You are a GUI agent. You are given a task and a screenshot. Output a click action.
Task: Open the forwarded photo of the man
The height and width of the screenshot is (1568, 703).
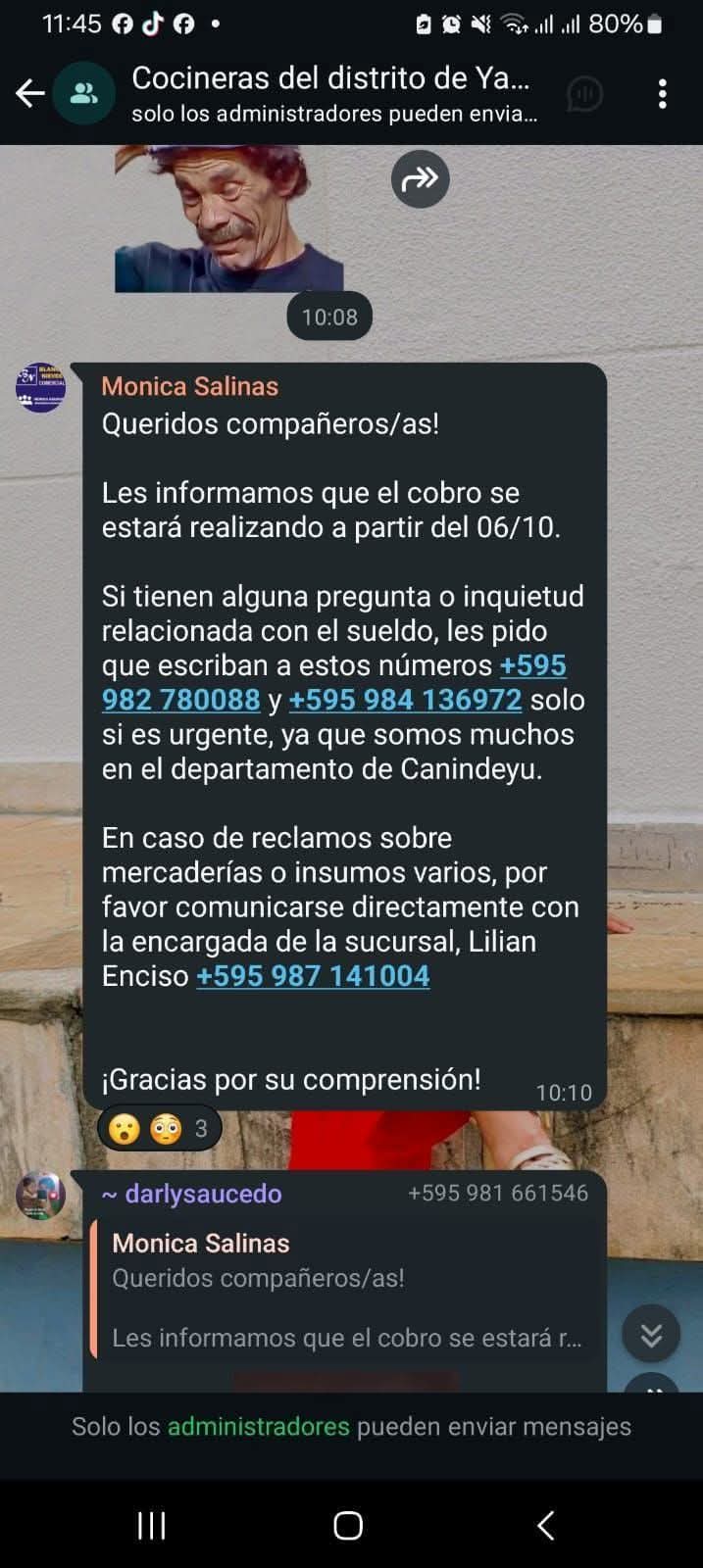[x=228, y=219]
